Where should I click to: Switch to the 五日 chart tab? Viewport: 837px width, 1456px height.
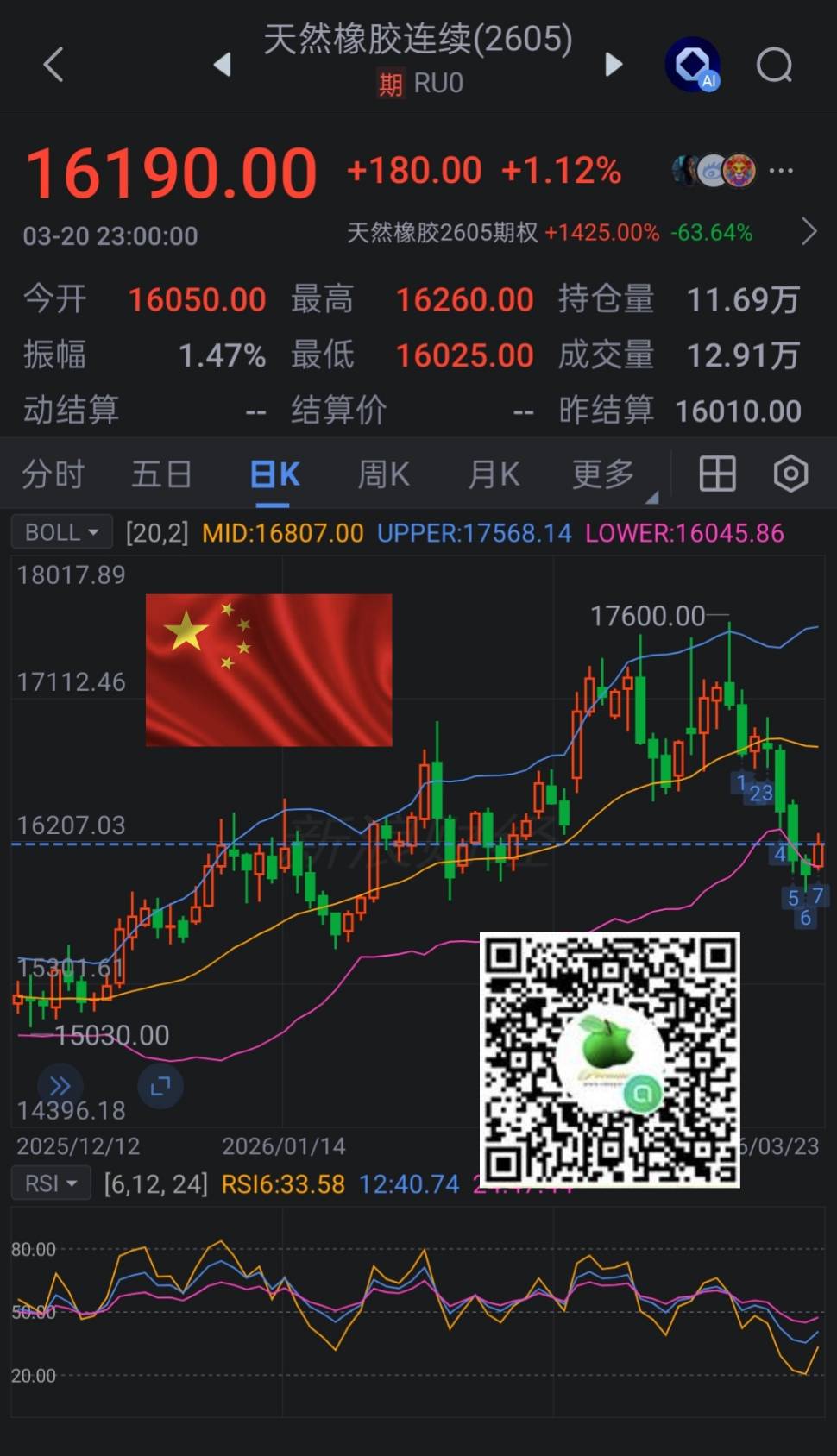[161, 474]
